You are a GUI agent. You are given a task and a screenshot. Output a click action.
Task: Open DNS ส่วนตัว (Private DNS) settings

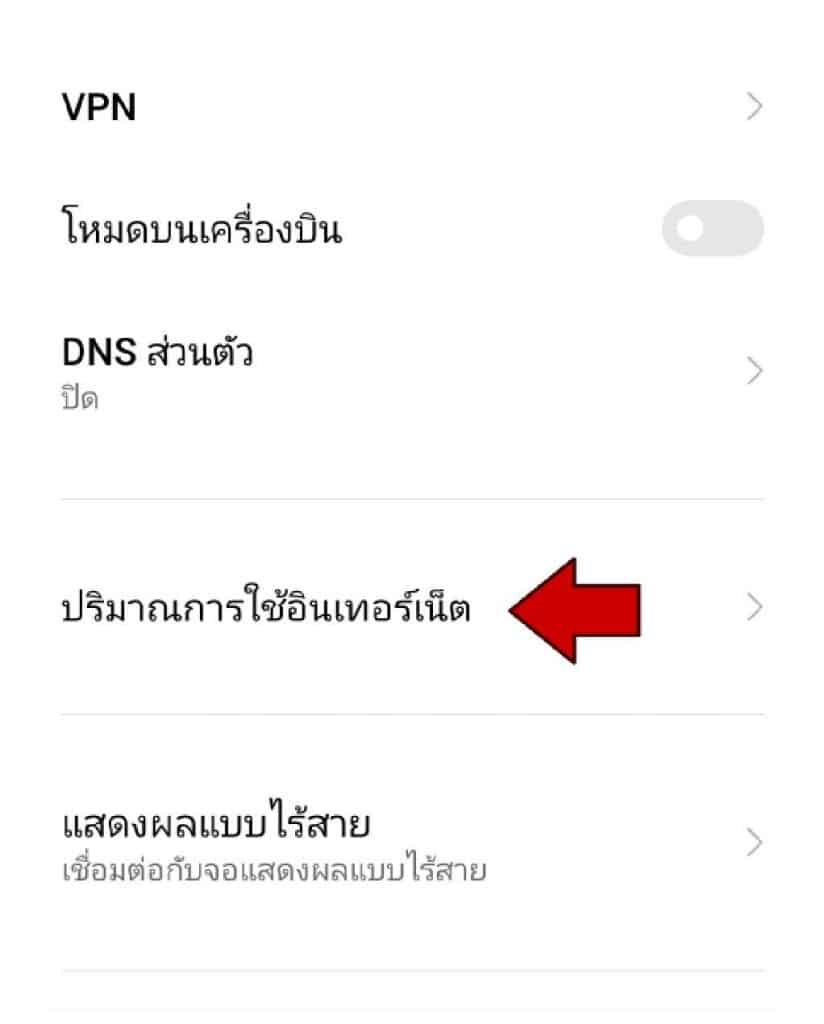(x=400, y=370)
